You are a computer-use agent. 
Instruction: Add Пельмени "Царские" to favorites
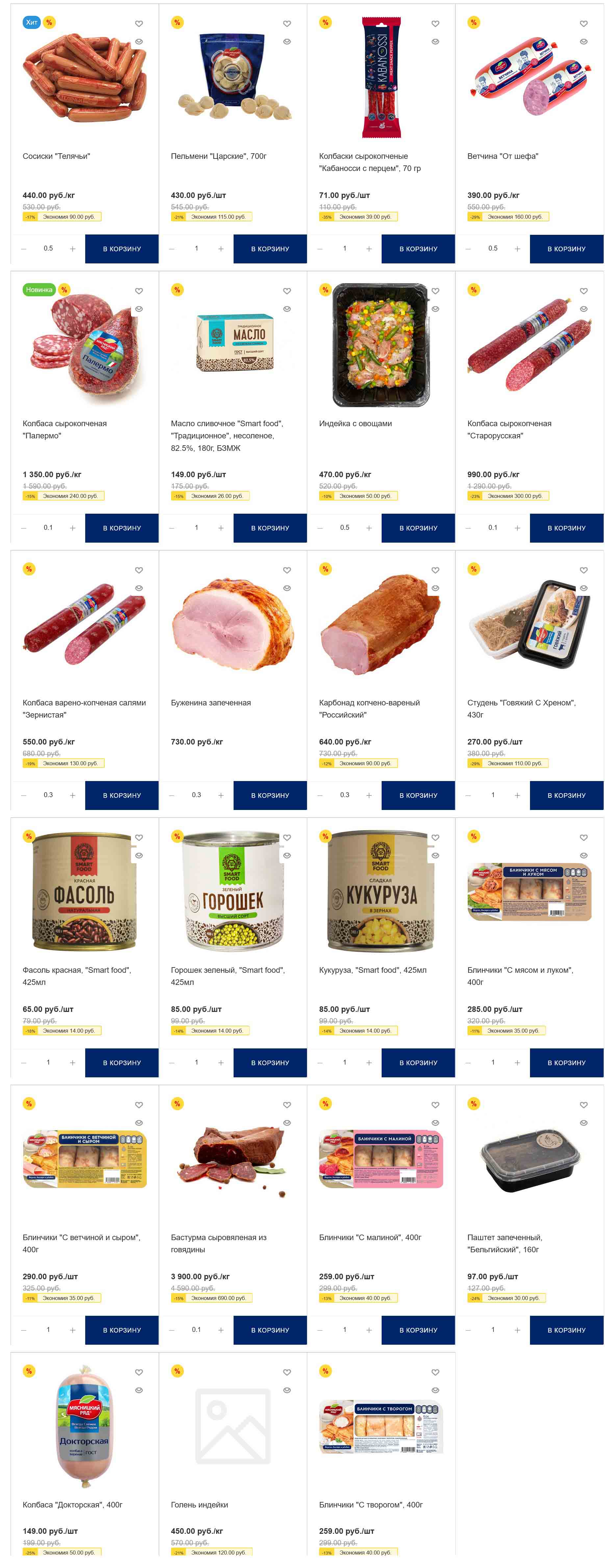[287, 24]
